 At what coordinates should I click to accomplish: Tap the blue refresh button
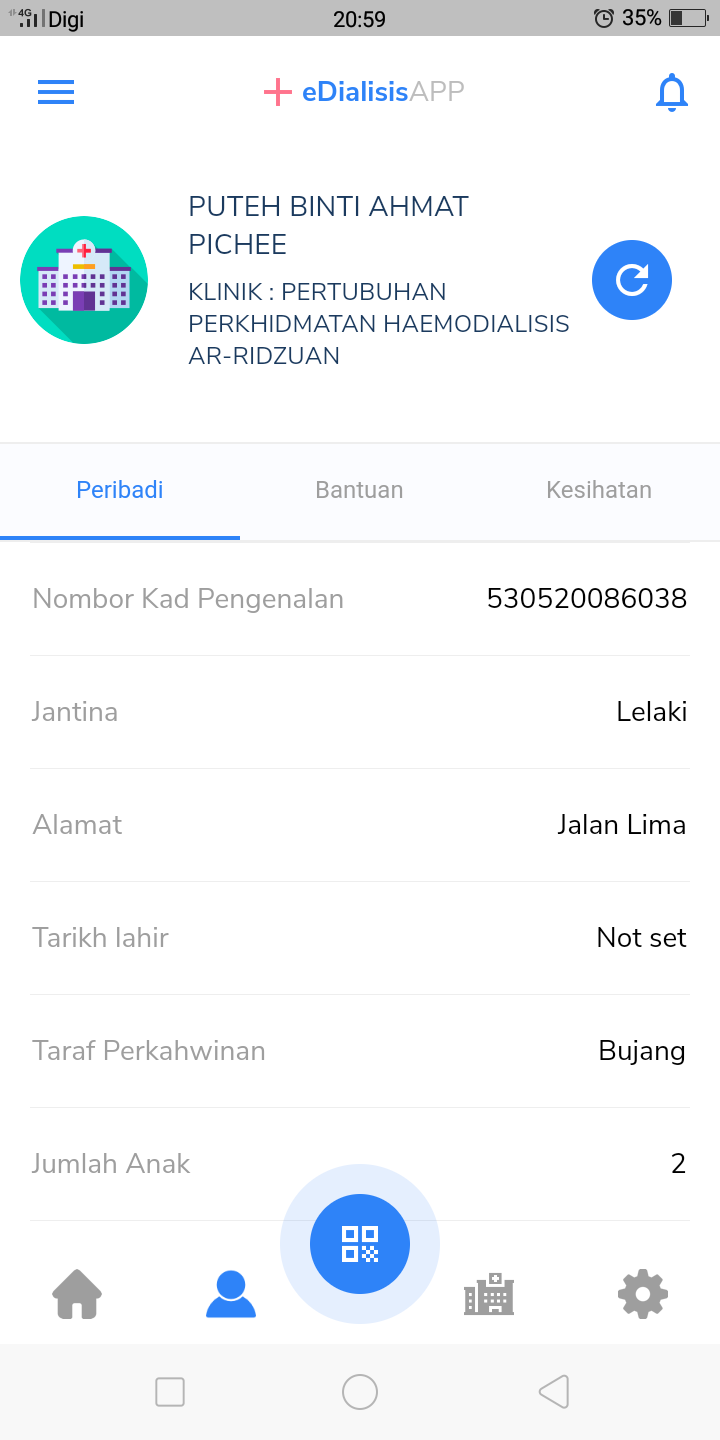coord(631,280)
